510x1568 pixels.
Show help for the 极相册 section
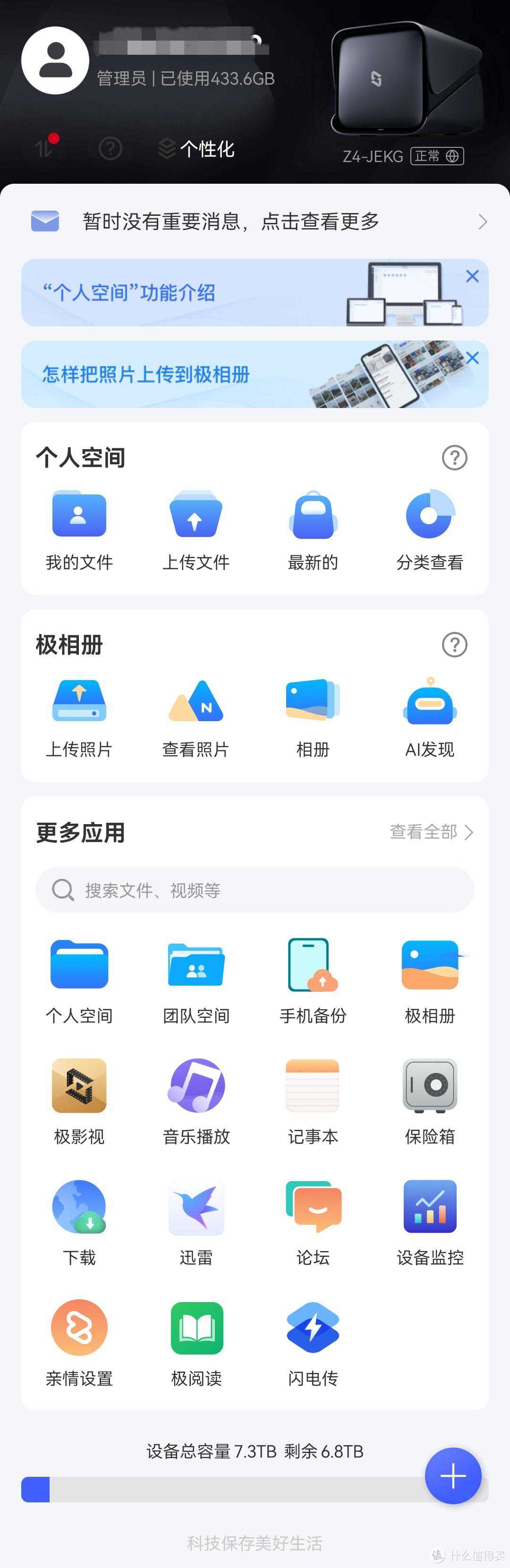click(454, 645)
